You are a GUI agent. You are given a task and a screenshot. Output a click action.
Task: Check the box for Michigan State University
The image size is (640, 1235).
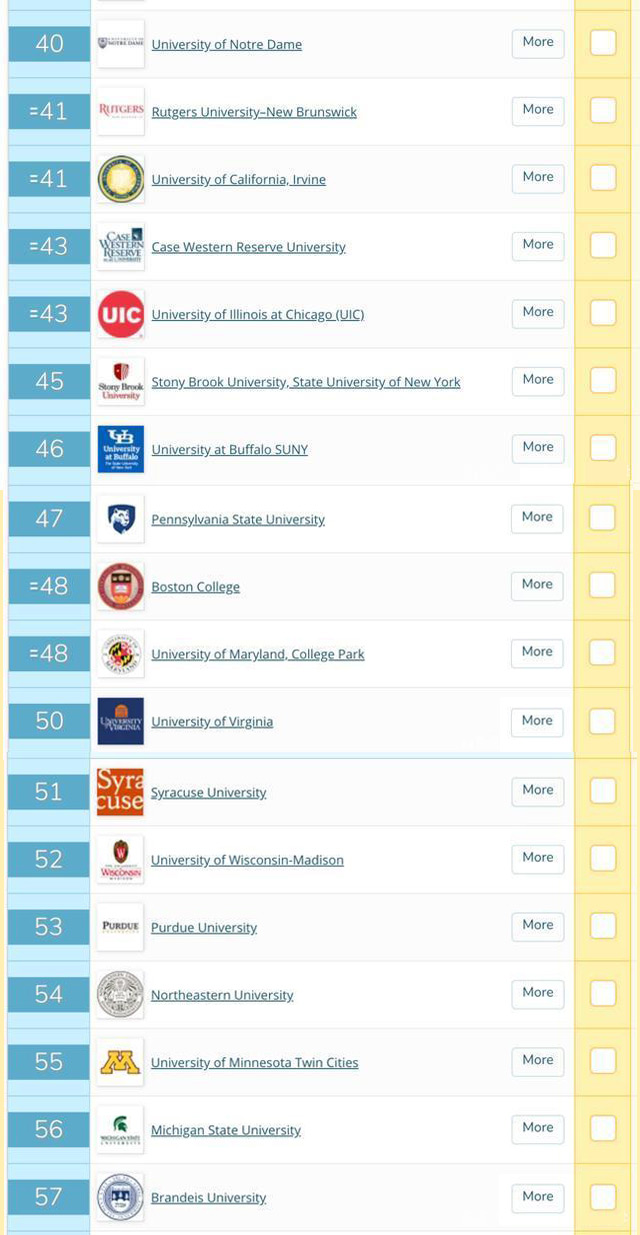pos(603,1128)
